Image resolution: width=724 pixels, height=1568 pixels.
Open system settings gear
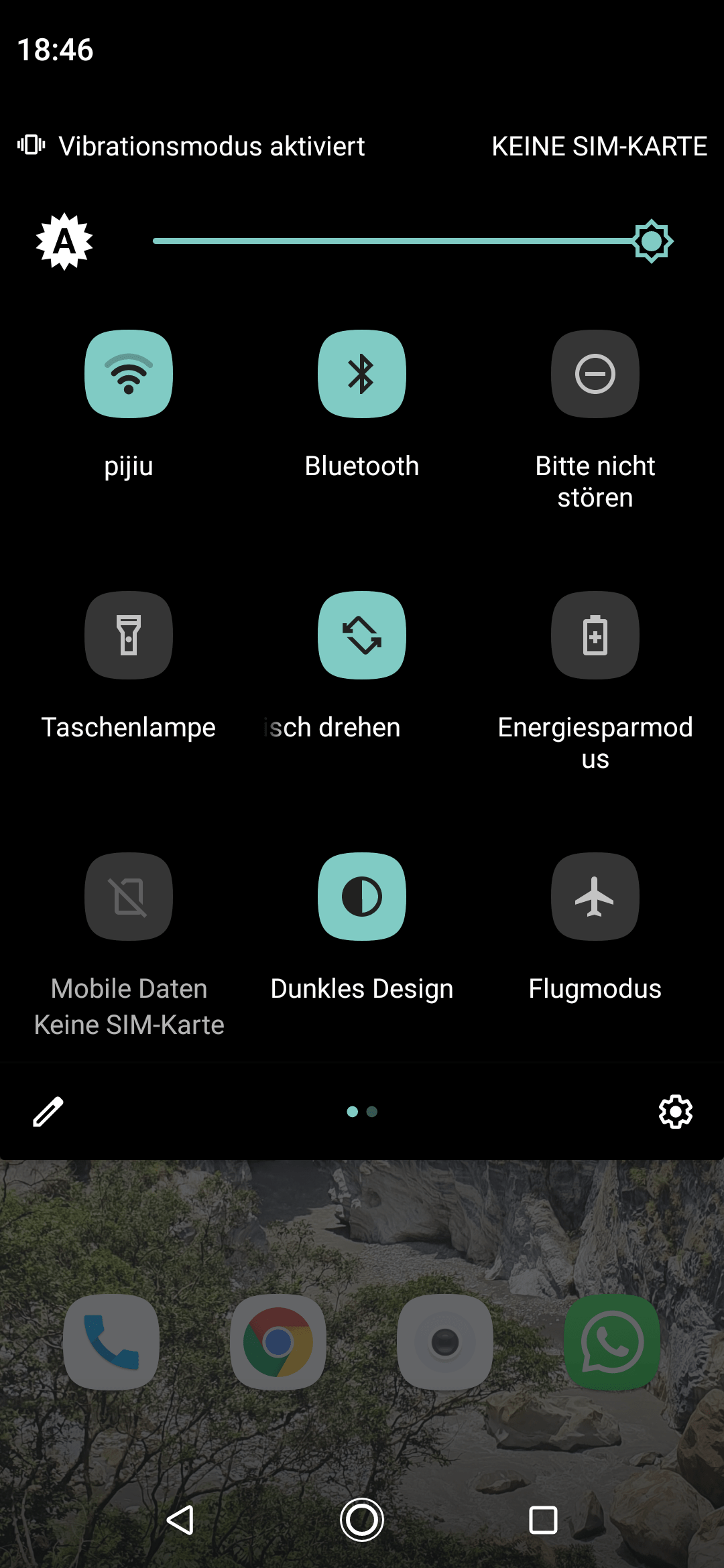(x=676, y=1112)
